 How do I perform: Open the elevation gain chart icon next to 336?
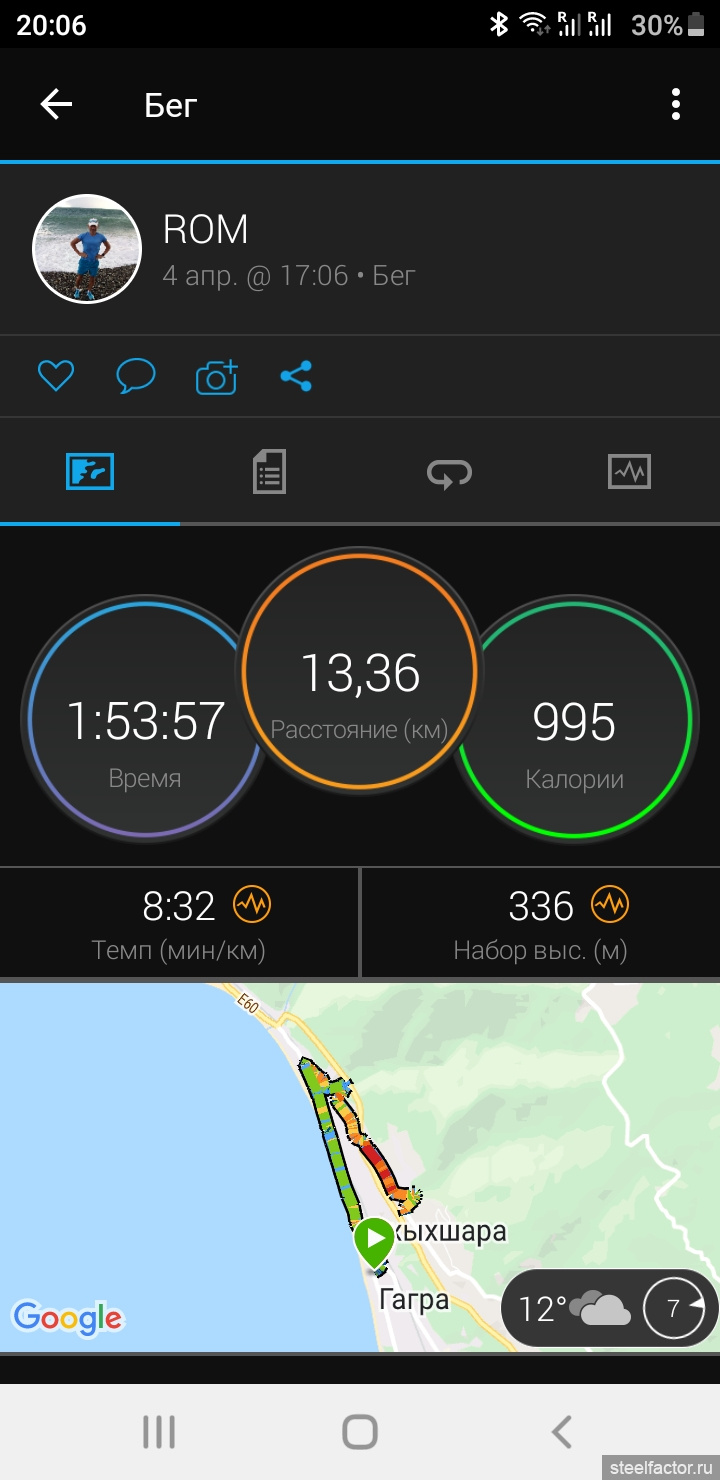tap(609, 906)
